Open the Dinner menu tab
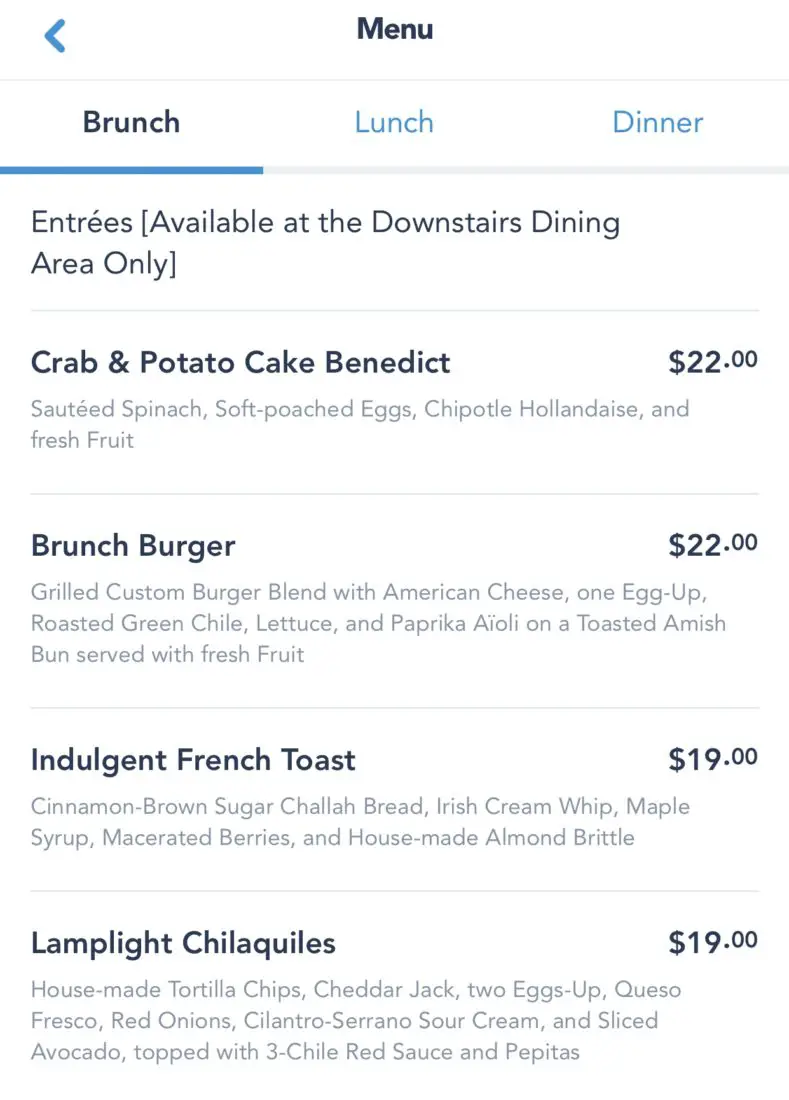The height and width of the screenshot is (1100, 789). tap(657, 123)
